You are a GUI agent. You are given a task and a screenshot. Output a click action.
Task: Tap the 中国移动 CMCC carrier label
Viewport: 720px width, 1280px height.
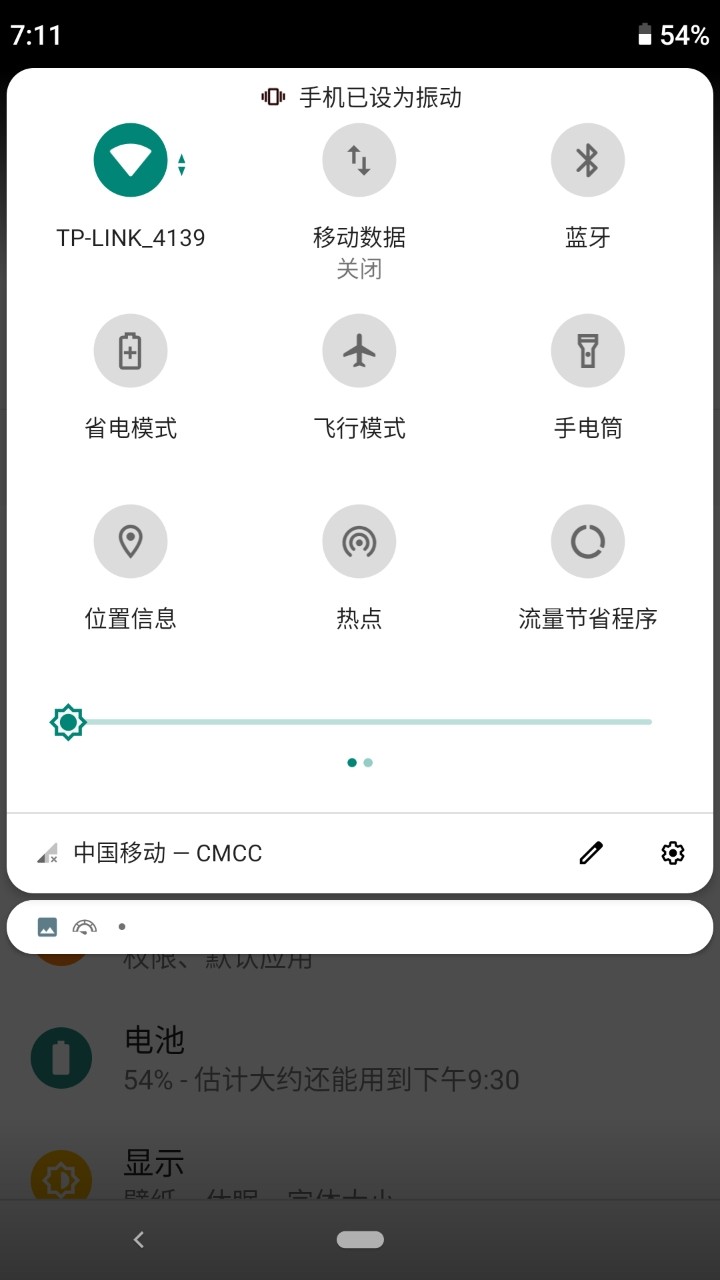point(167,852)
